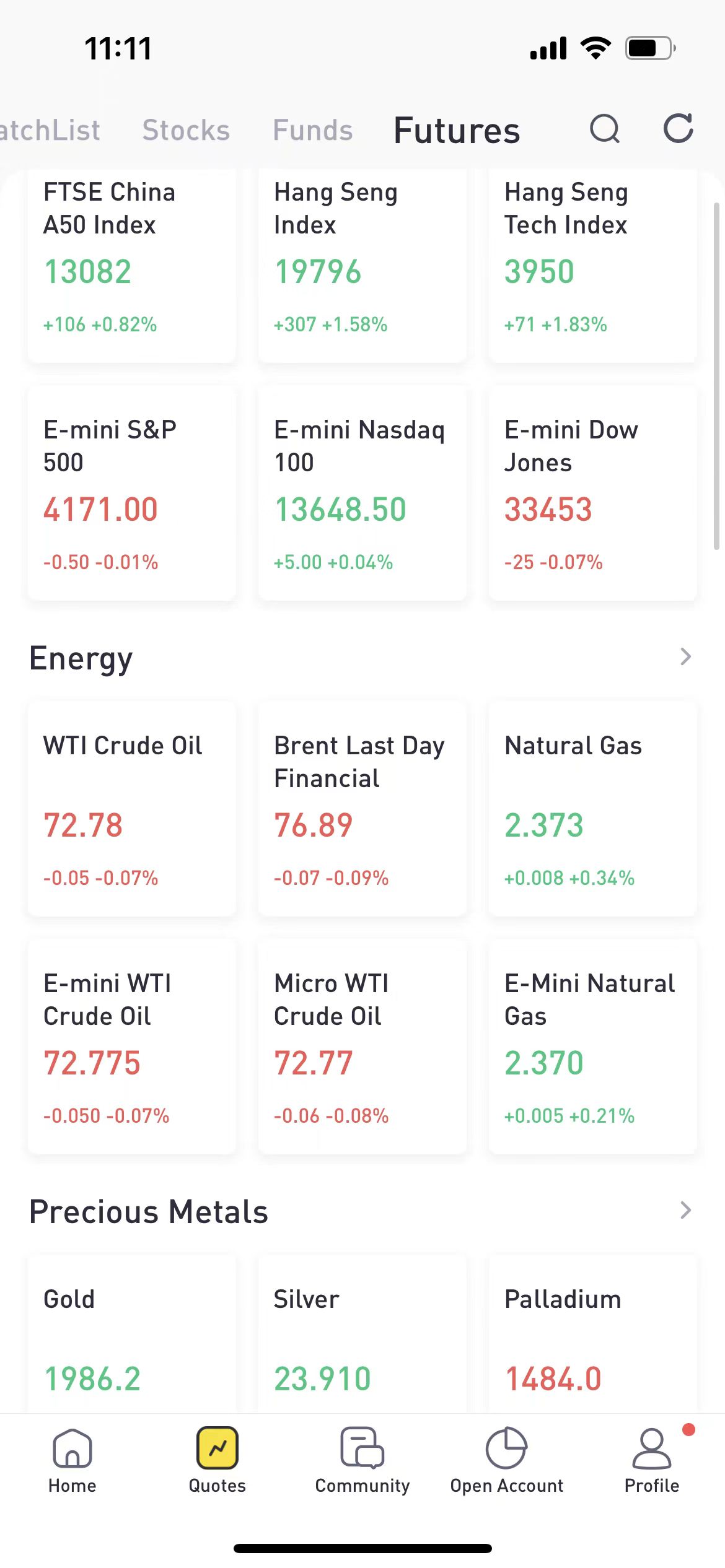
Task: Open Micro WTI Crude Oil futures
Action: (362, 1047)
